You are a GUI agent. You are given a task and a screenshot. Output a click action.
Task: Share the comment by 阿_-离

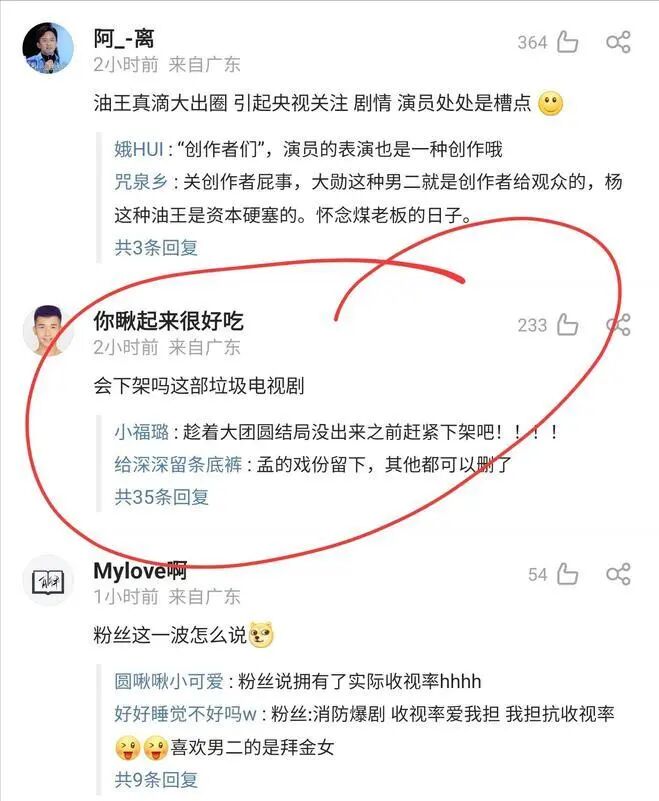click(x=619, y=42)
